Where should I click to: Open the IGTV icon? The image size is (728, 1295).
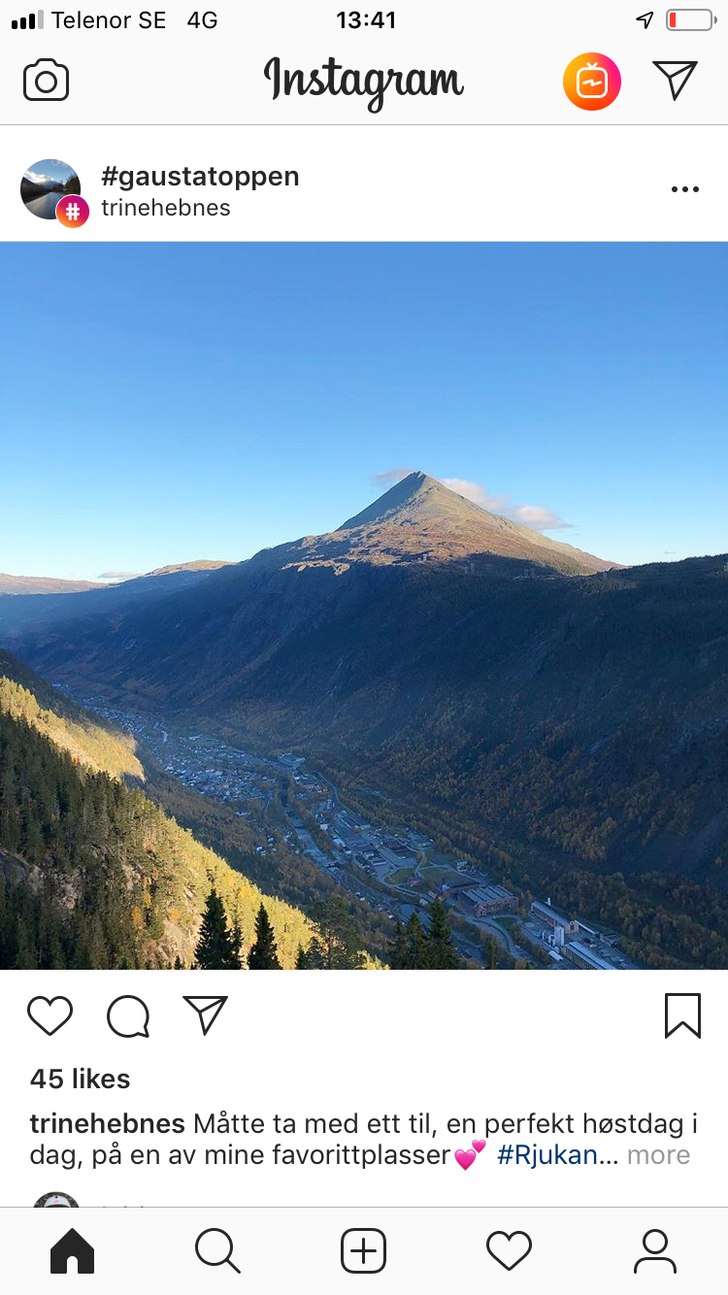point(592,81)
